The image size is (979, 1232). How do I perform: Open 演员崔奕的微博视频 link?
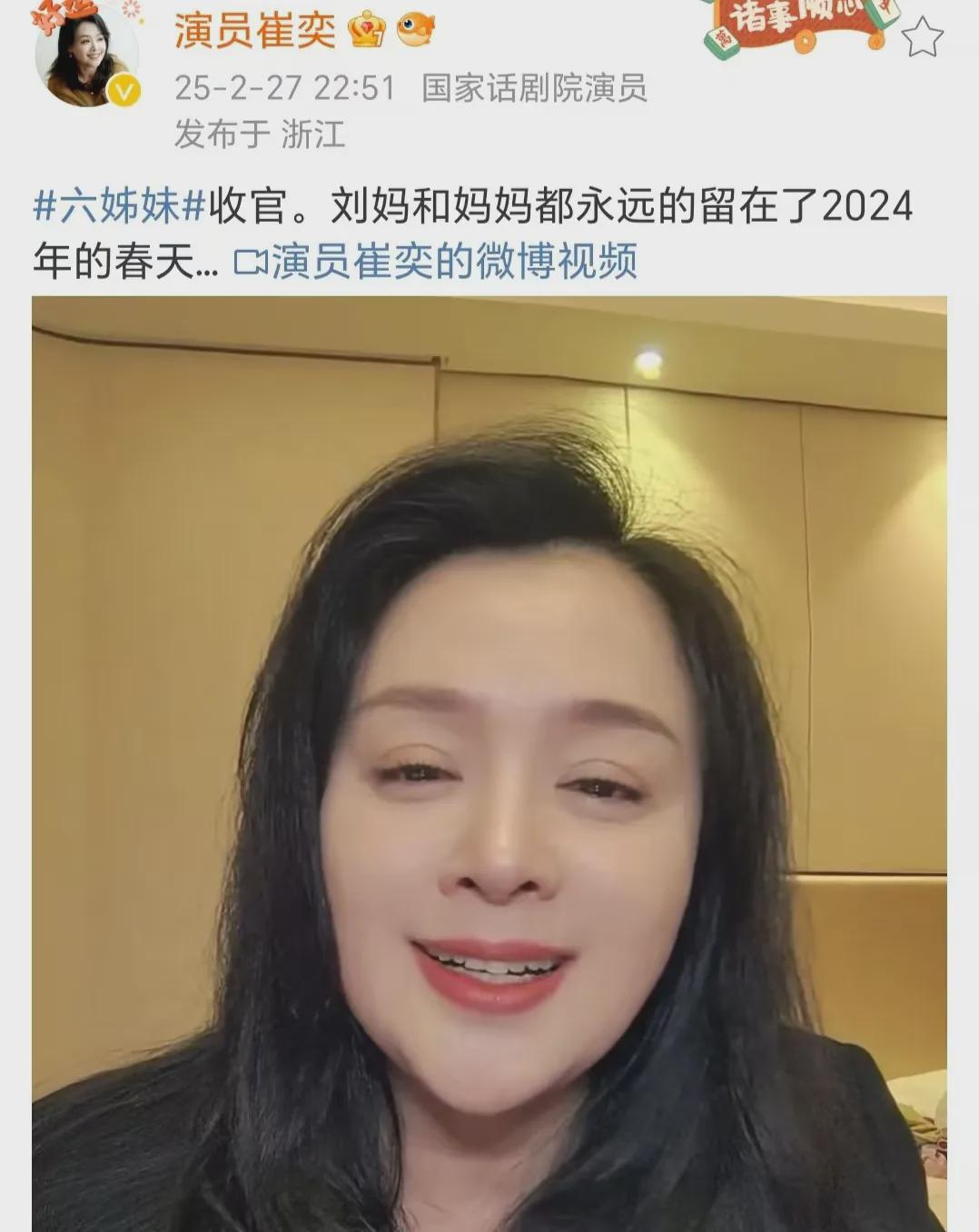click(x=438, y=262)
